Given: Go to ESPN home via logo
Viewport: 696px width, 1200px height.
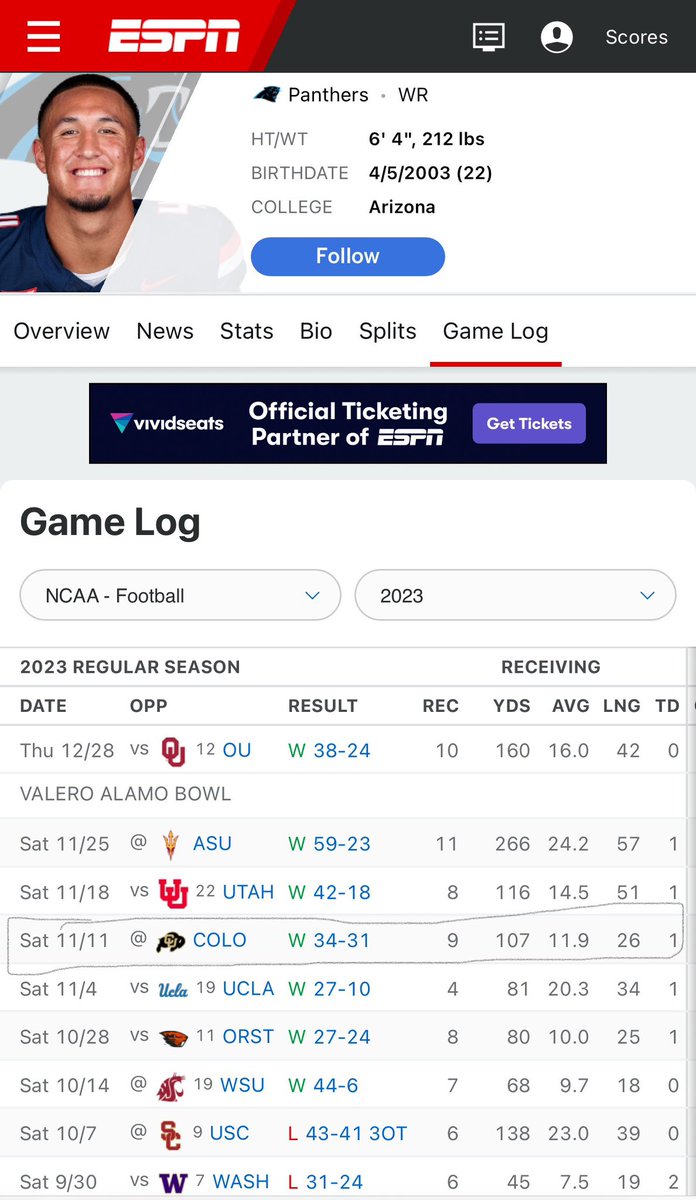Looking at the screenshot, I should coord(174,36).
